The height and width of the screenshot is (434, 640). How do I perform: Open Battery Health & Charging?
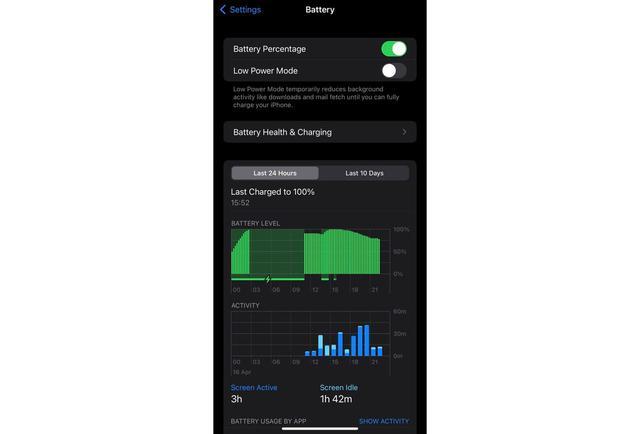319,132
